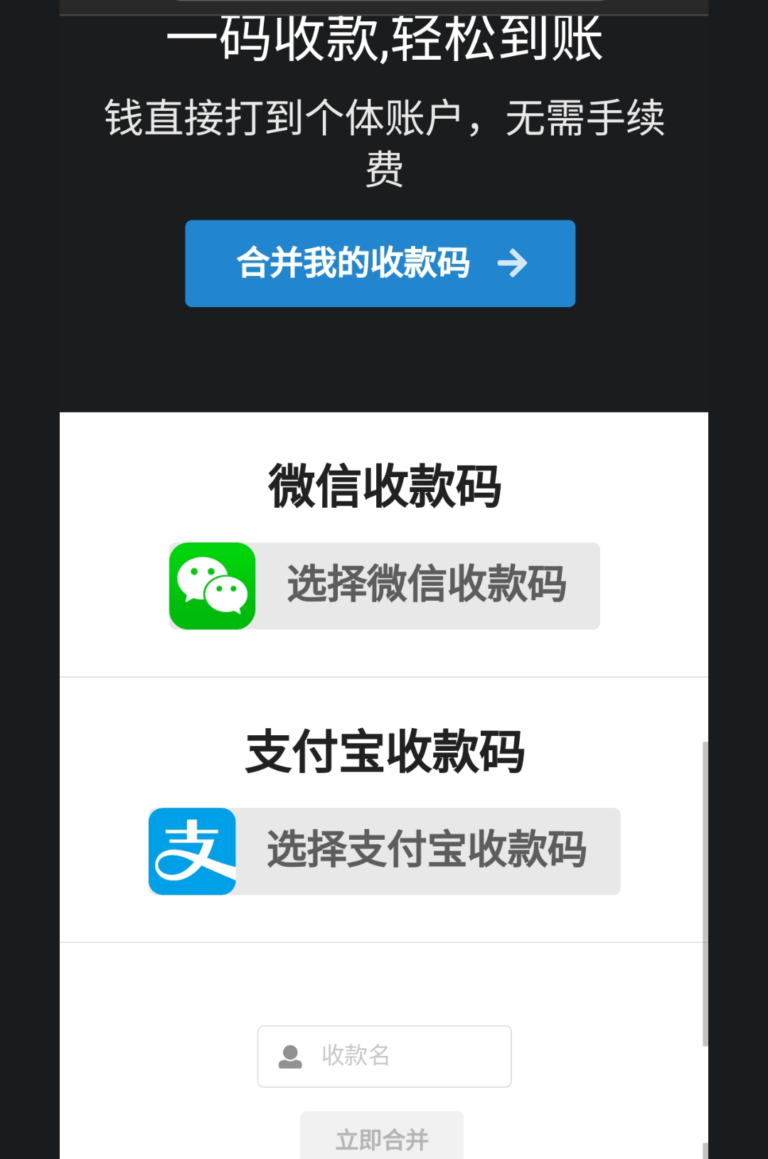Click the WeChat QR selector row
Image resolution: width=768 pixels, height=1159 pixels.
click(383, 586)
